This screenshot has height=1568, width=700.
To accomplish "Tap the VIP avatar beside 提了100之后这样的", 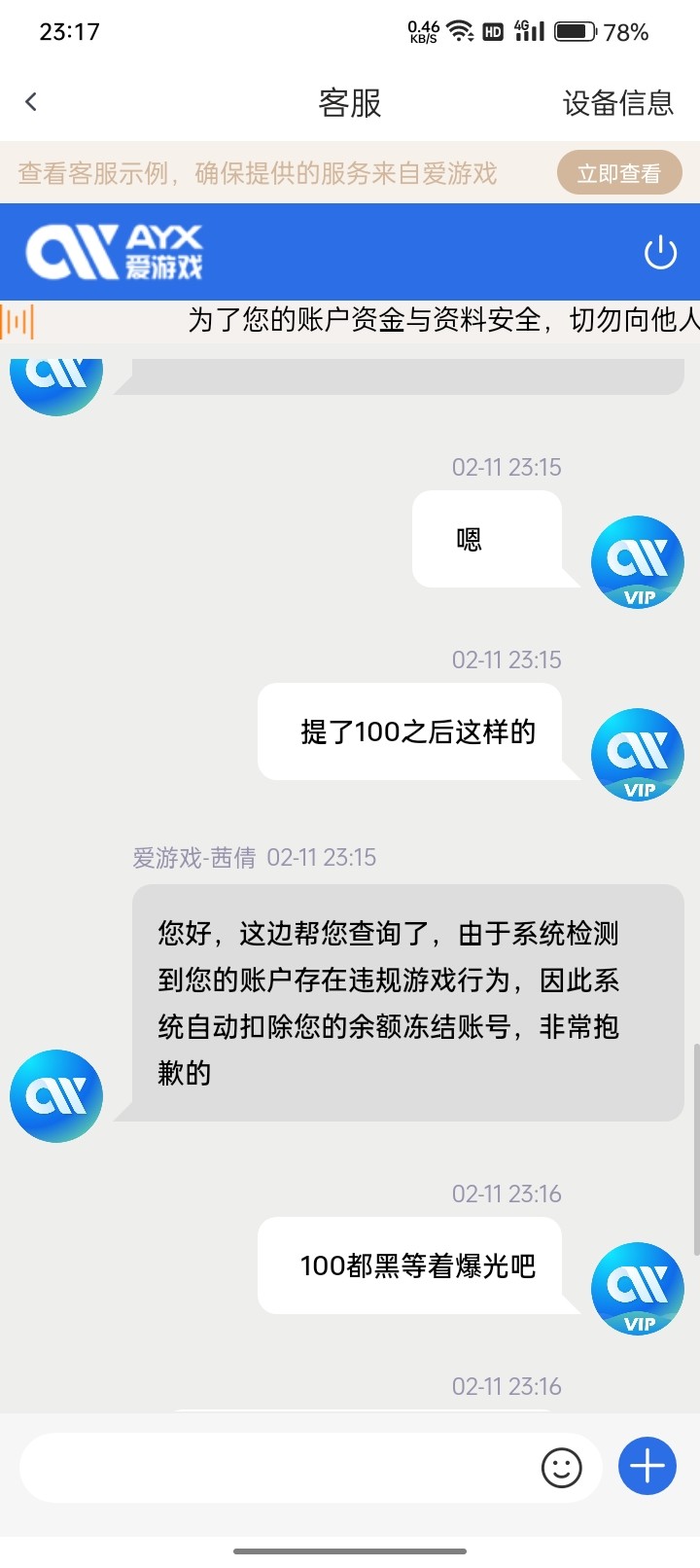I will pyautogui.click(x=637, y=754).
